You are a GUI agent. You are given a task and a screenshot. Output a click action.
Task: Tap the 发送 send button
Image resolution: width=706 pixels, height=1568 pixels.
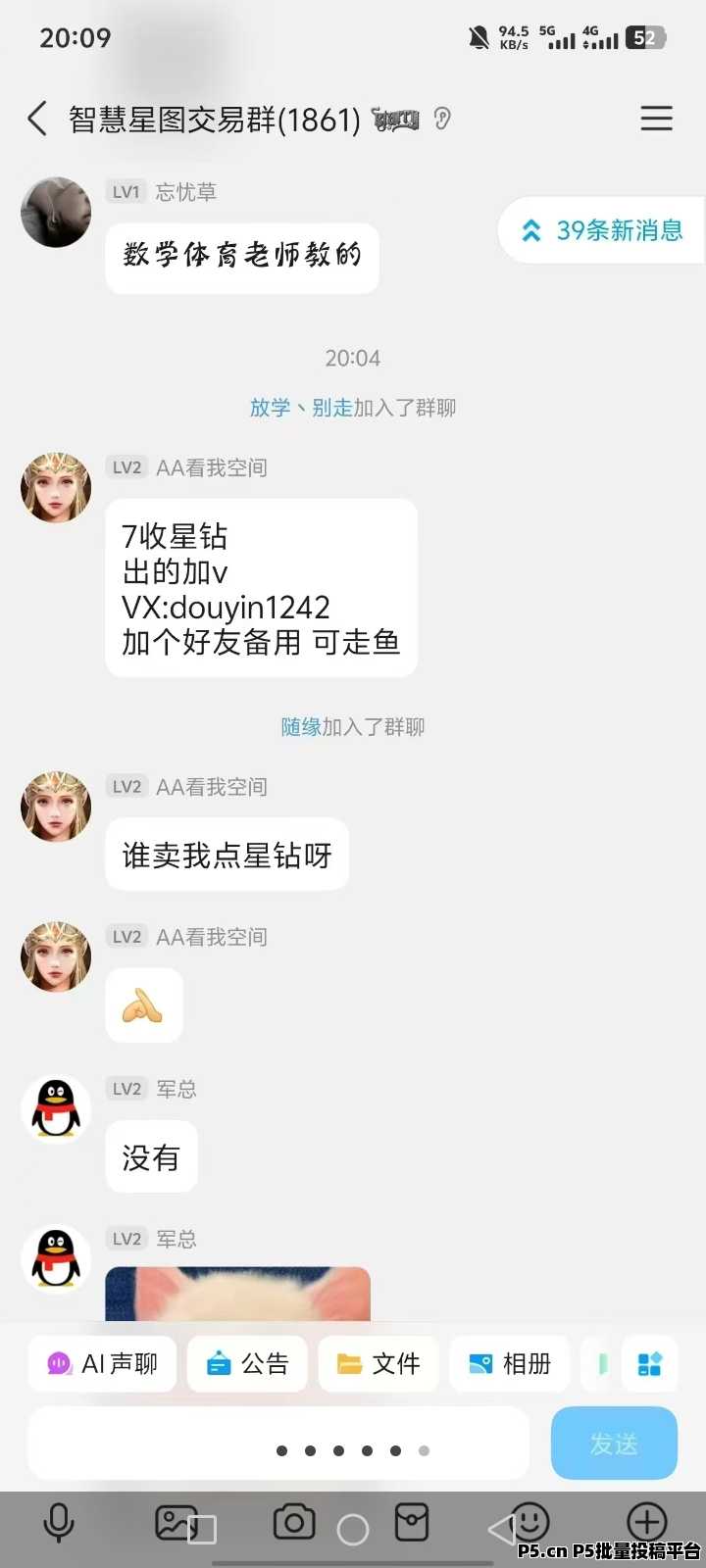[x=614, y=1443]
